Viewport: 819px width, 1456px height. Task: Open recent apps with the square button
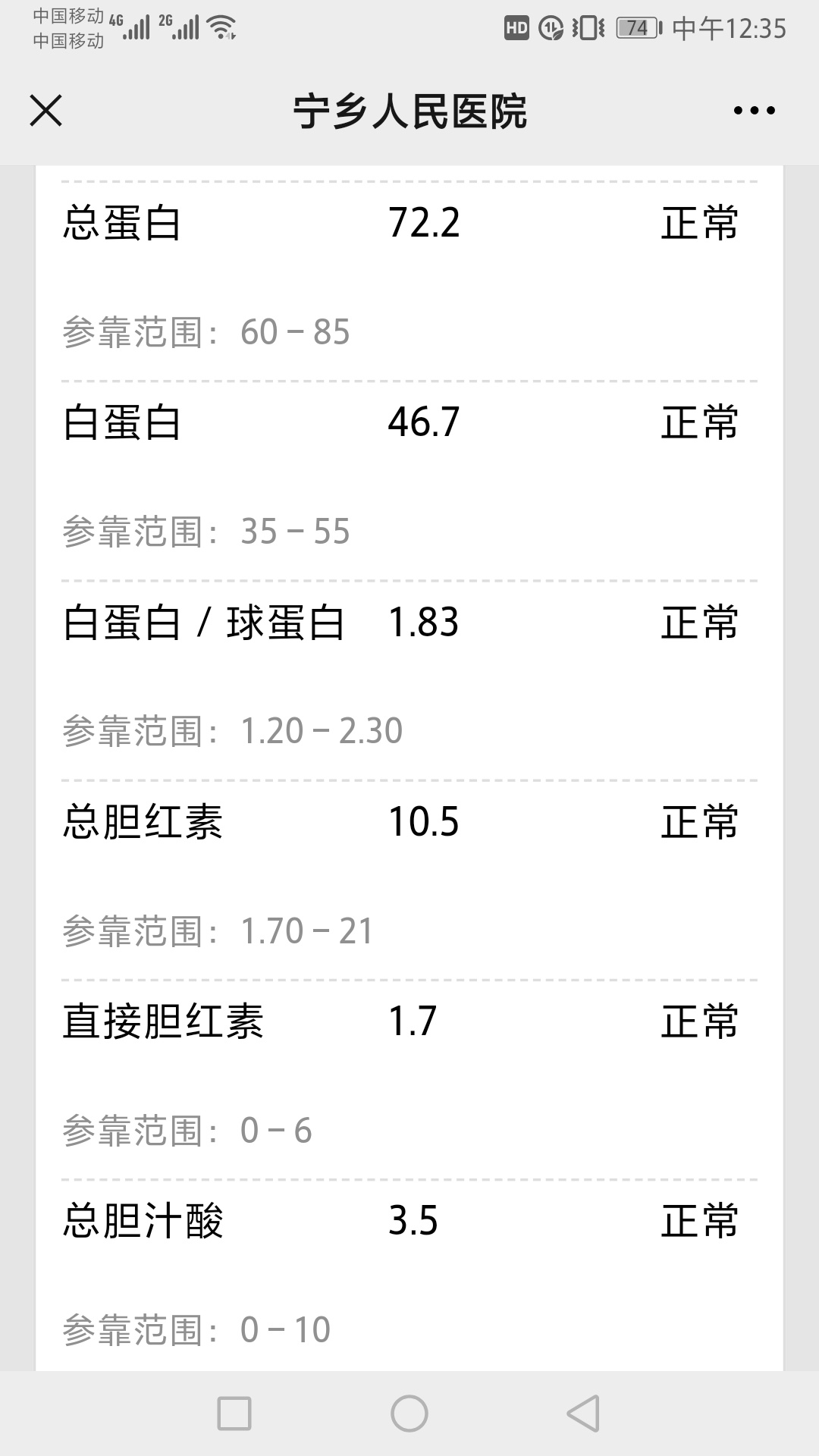[x=234, y=1414]
